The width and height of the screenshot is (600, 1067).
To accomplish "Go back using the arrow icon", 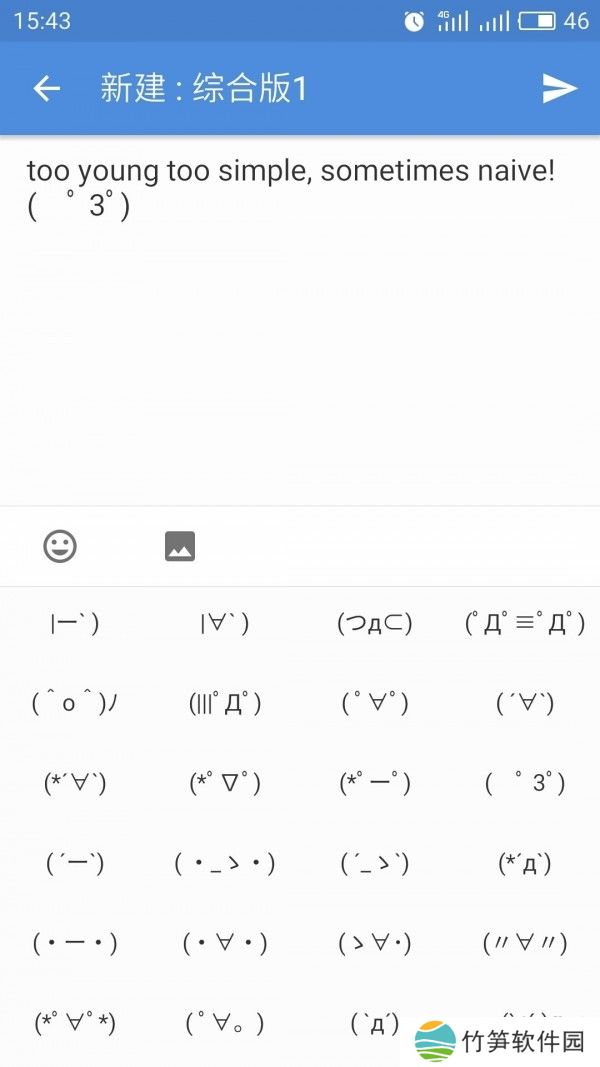I will (47, 88).
